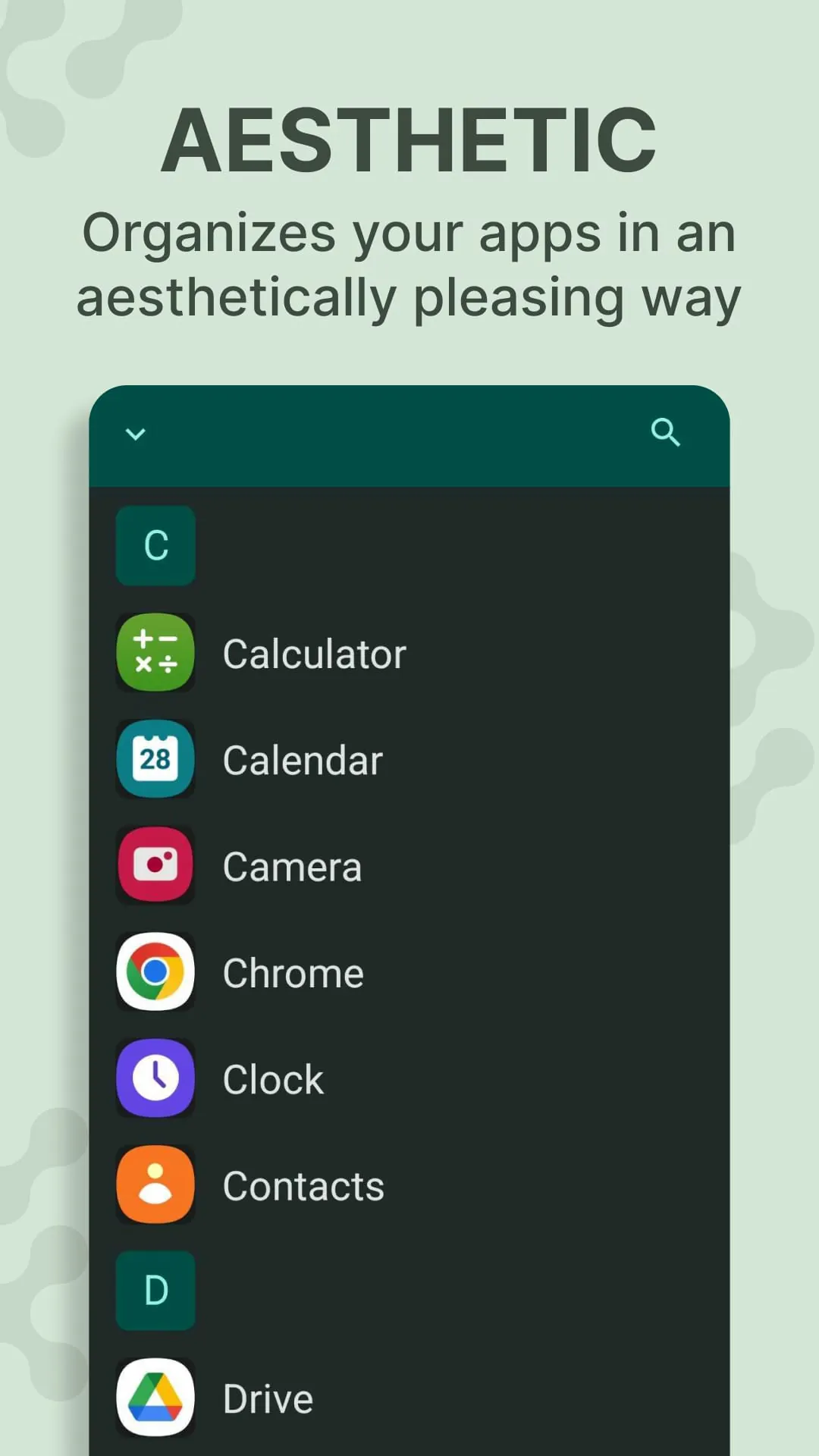Select the Contacts list entry

[x=303, y=1185]
